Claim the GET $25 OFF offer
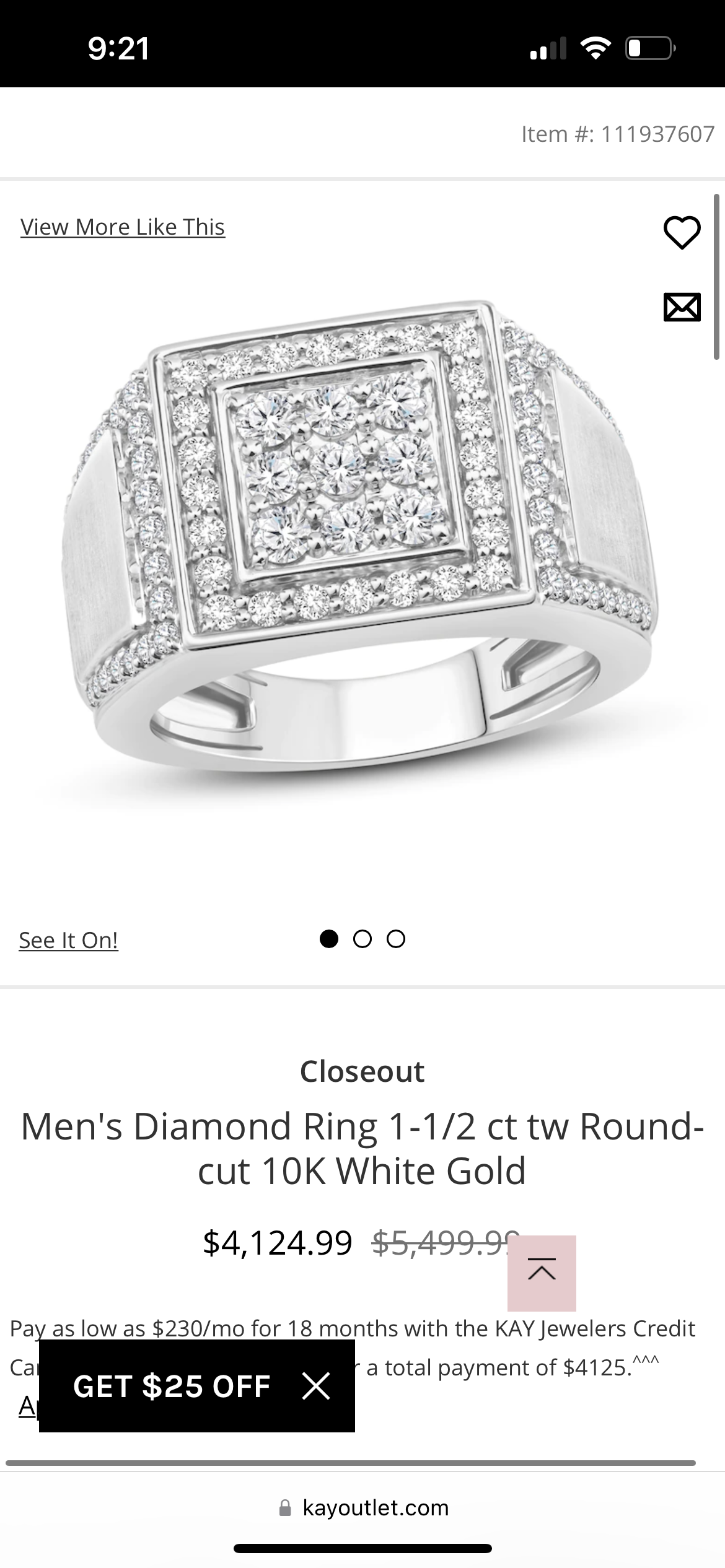The height and width of the screenshot is (1568, 725). [x=172, y=1386]
